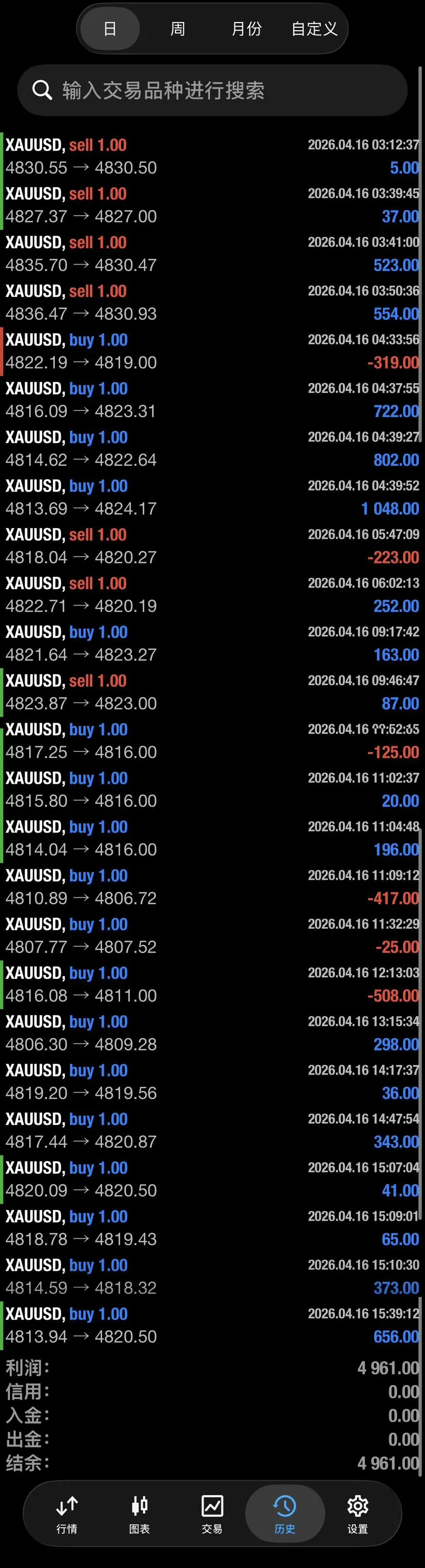Switch to the 月份 period tab
The width and height of the screenshot is (425, 1568).
tap(246, 29)
